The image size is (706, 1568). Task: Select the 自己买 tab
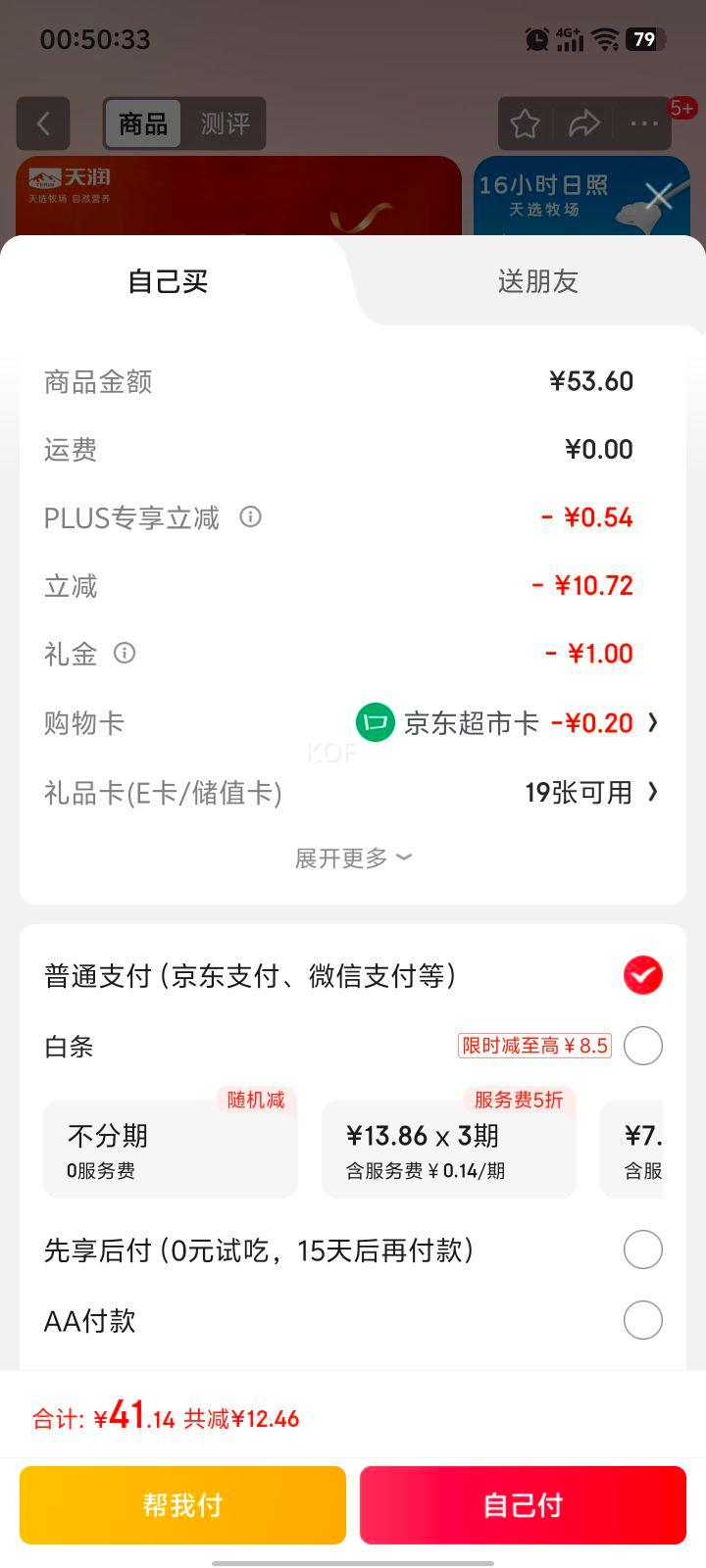(168, 282)
